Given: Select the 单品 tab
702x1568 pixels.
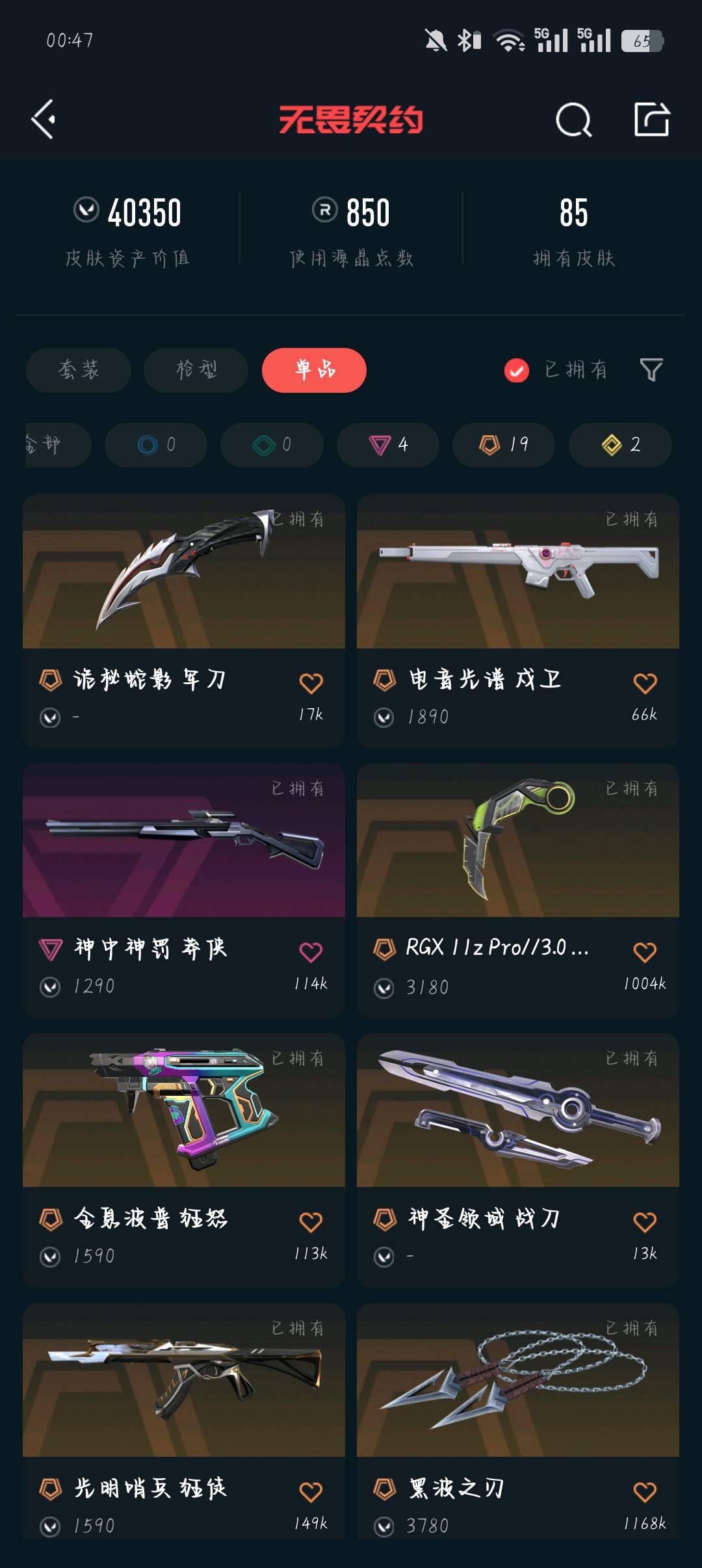Looking at the screenshot, I should (x=314, y=370).
